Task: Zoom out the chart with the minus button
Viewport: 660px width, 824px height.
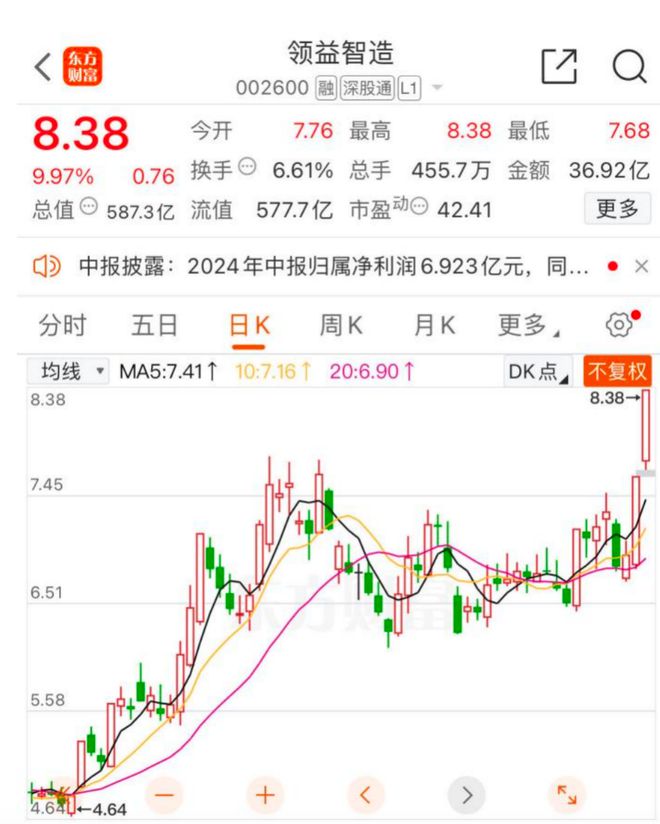Action: click(x=164, y=795)
